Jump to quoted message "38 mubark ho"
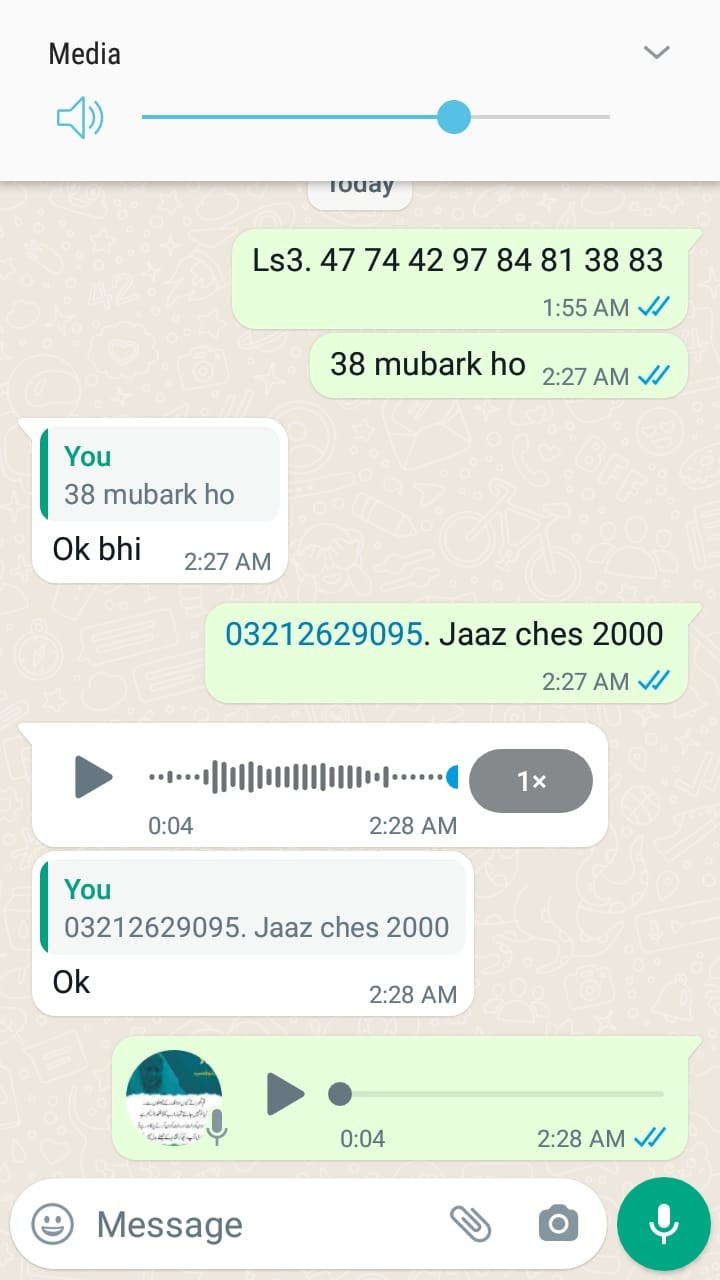 pos(160,475)
